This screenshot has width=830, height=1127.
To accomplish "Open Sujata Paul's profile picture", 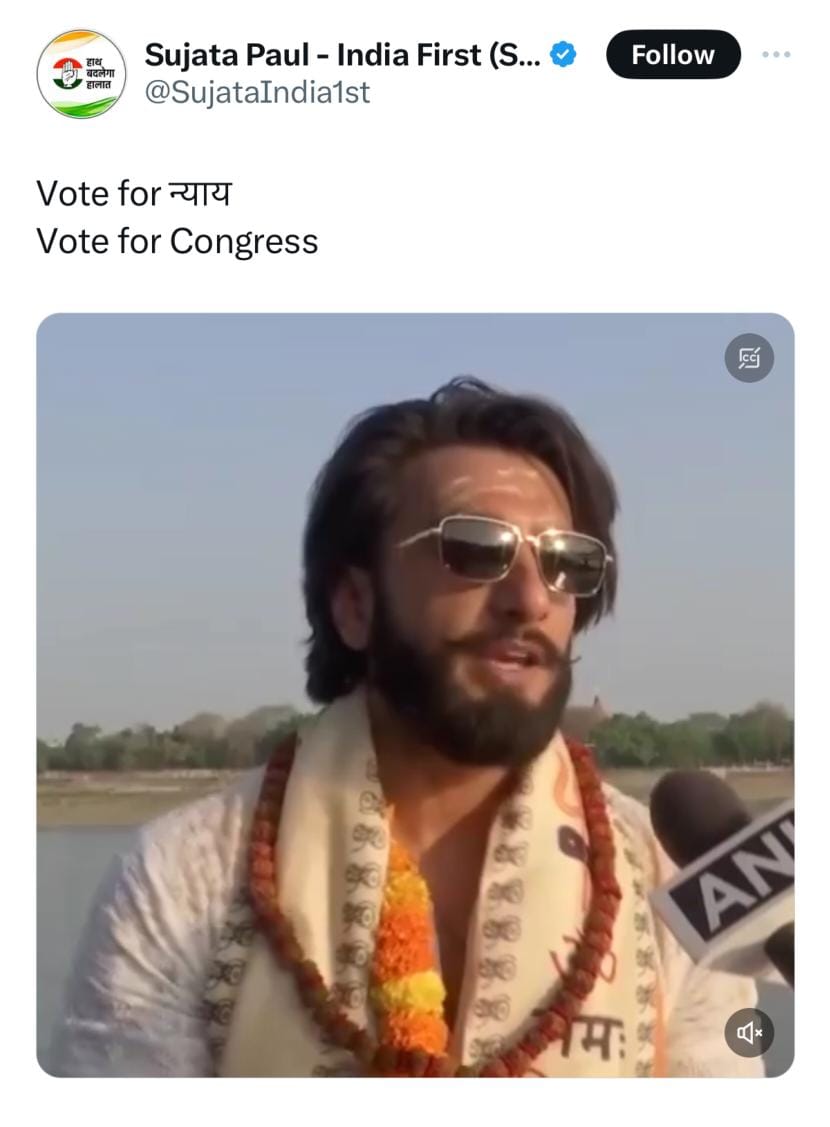I will coord(81,74).
